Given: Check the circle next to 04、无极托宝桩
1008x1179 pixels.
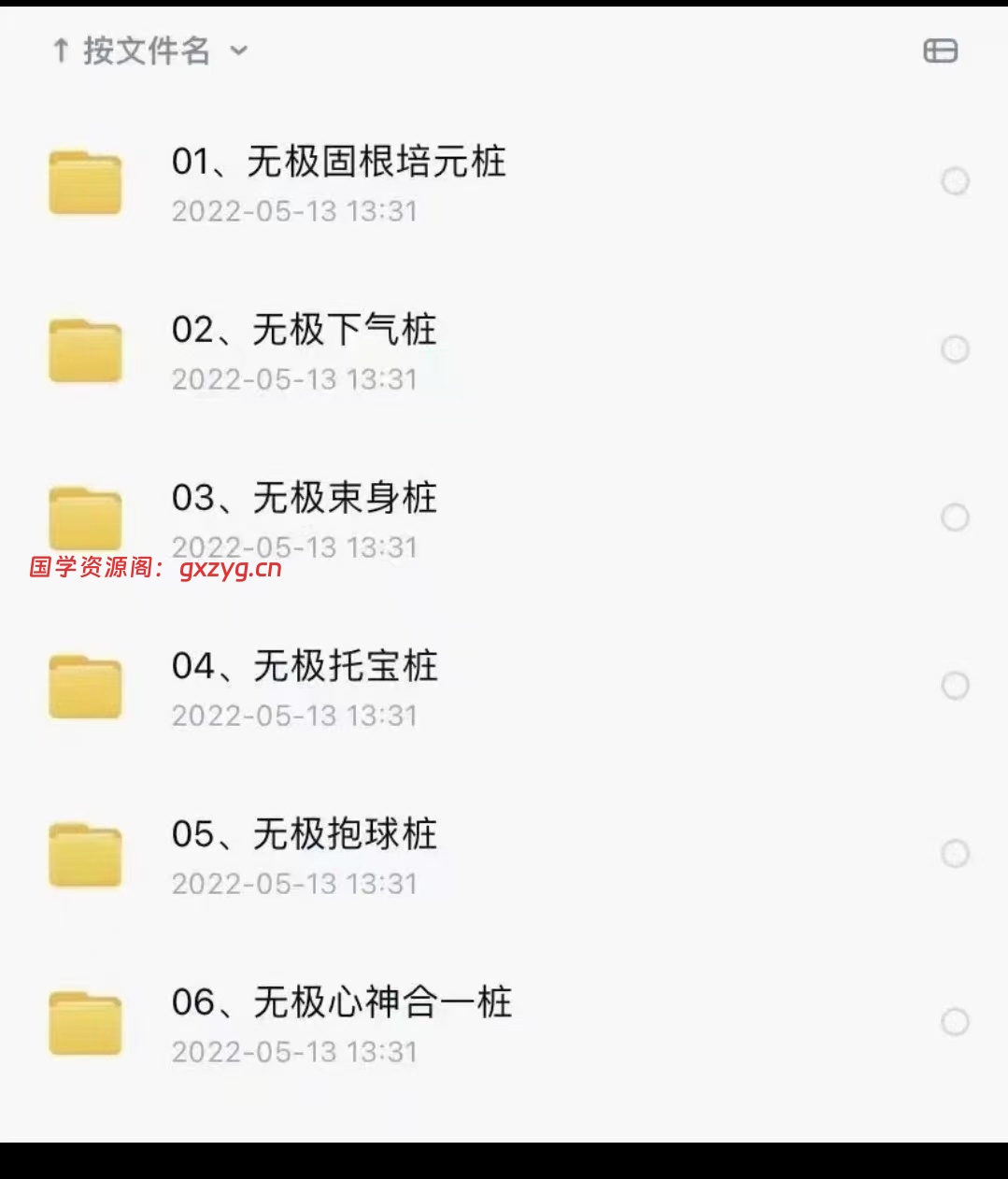Looking at the screenshot, I should [x=955, y=686].
